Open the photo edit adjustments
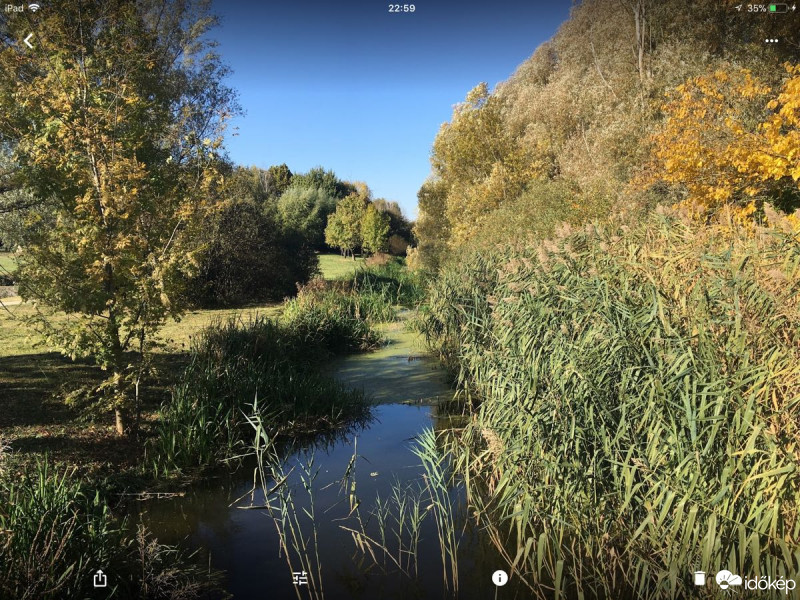The width and height of the screenshot is (800, 600). [300, 578]
